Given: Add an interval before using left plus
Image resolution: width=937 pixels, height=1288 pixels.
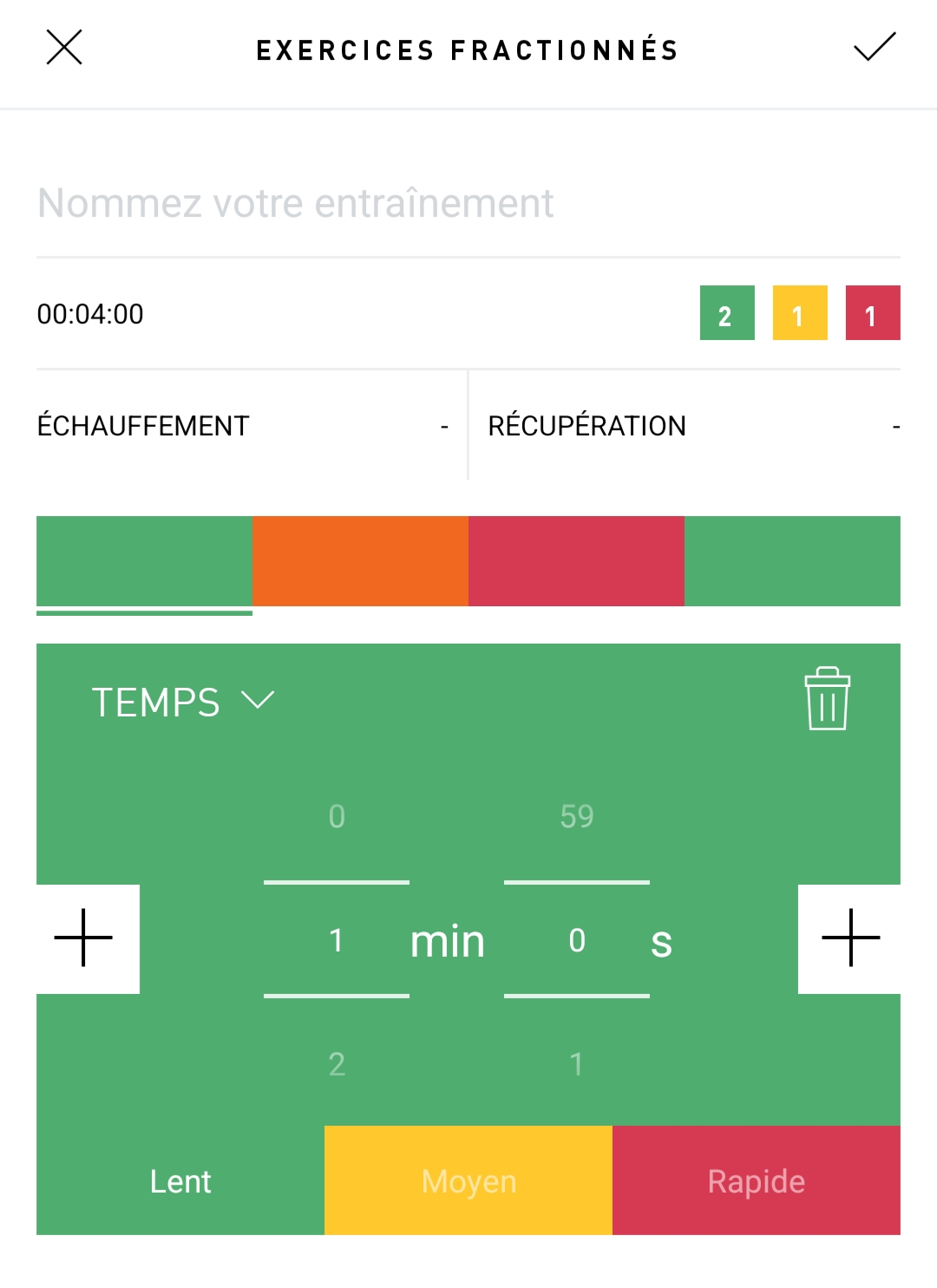Looking at the screenshot, I should 85,938.
